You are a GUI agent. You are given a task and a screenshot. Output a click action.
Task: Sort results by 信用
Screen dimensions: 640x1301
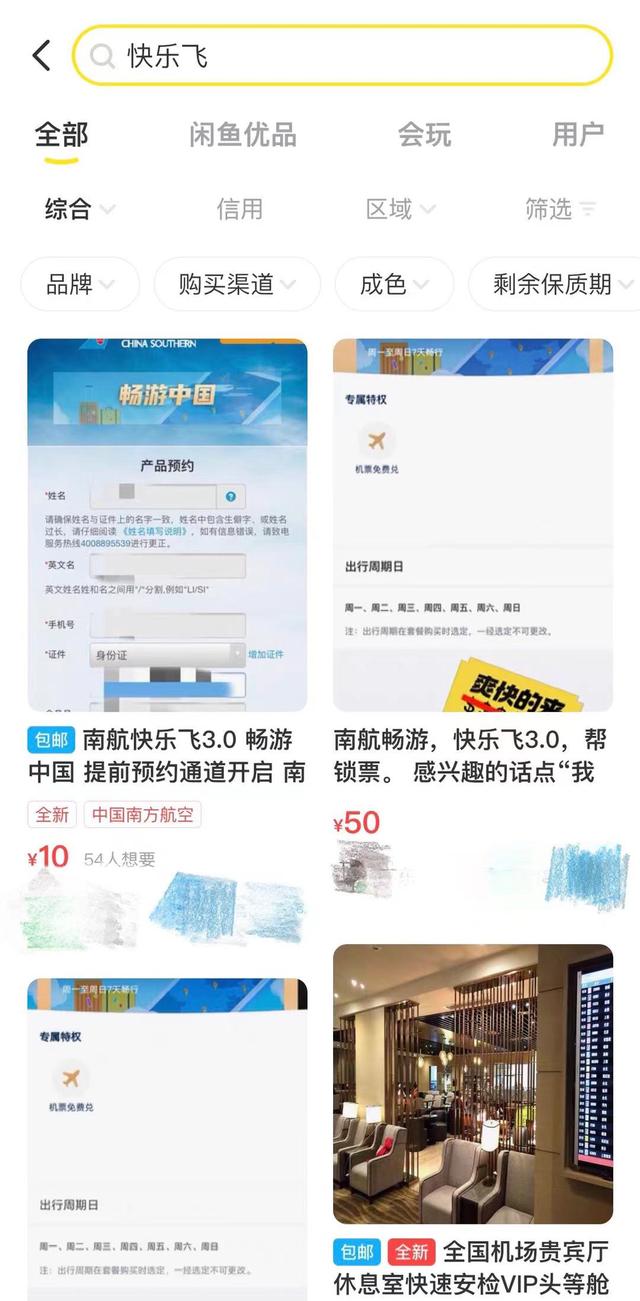coord(240,209)
